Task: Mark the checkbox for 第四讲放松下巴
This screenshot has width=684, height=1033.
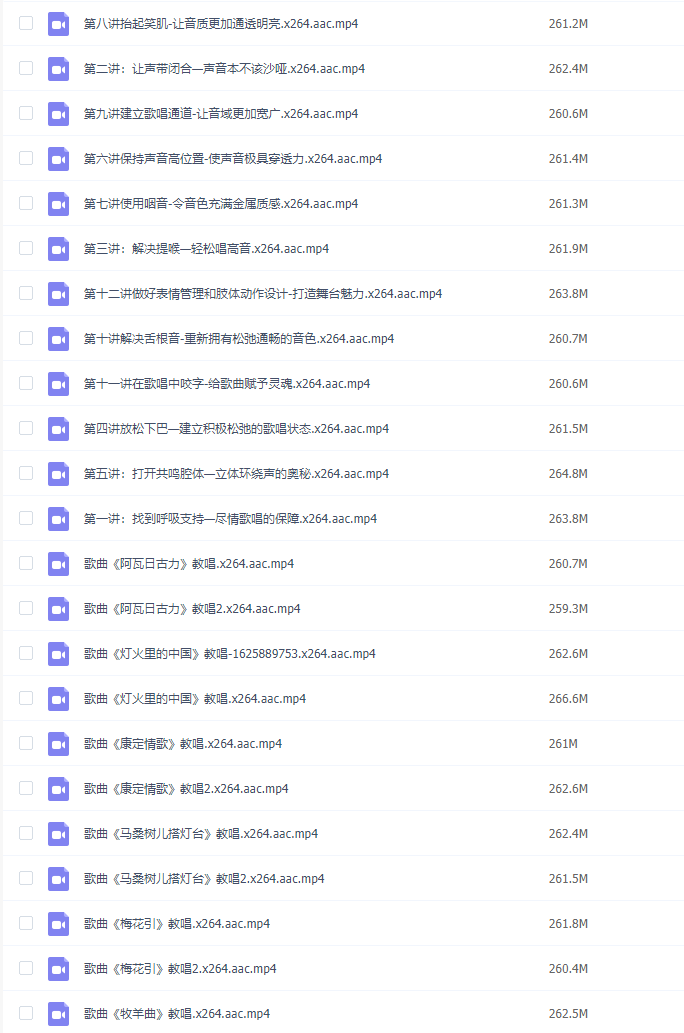Action: [x=26, y=428]
